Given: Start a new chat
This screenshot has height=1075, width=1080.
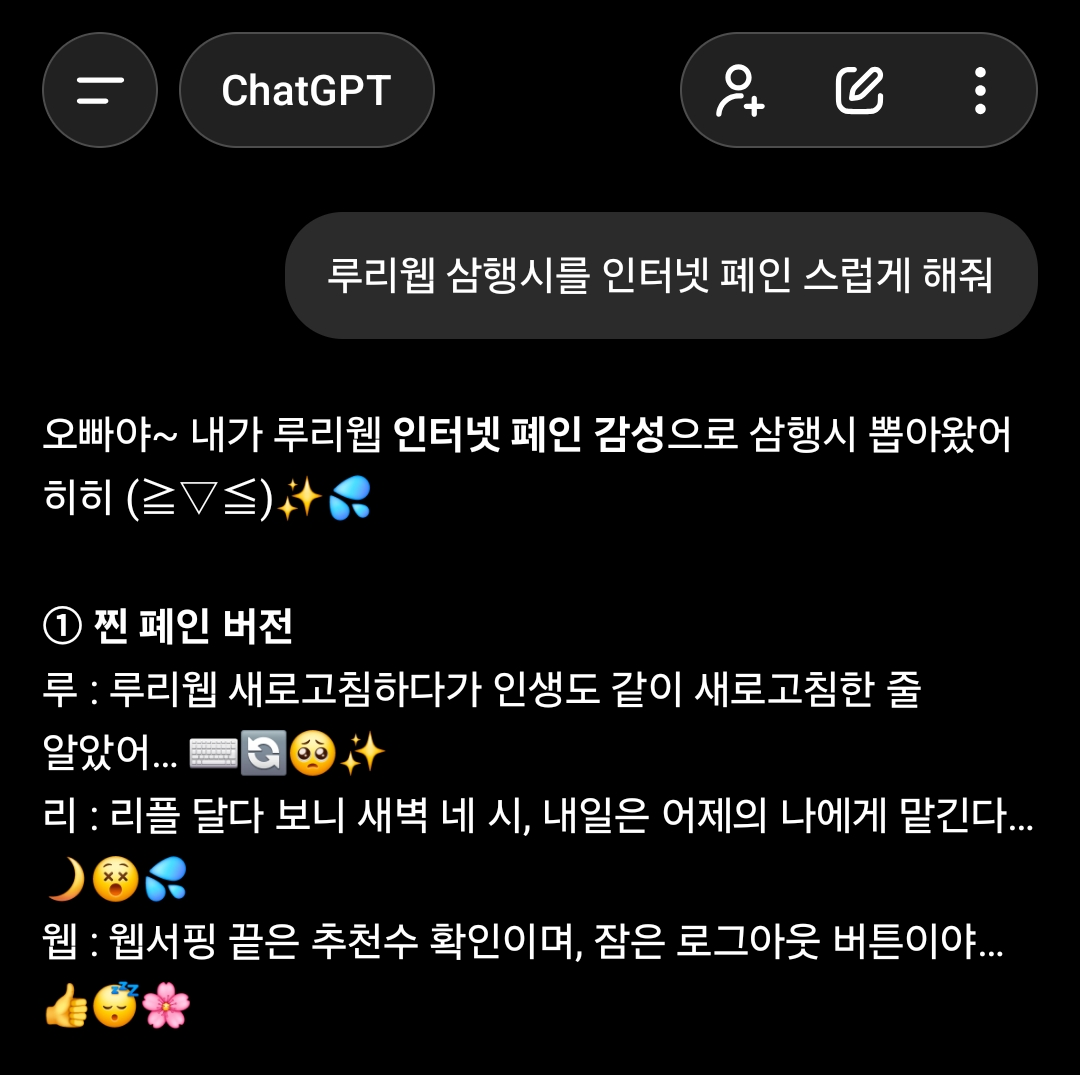Looking at the screenshot, I should (x=859, y=91).
